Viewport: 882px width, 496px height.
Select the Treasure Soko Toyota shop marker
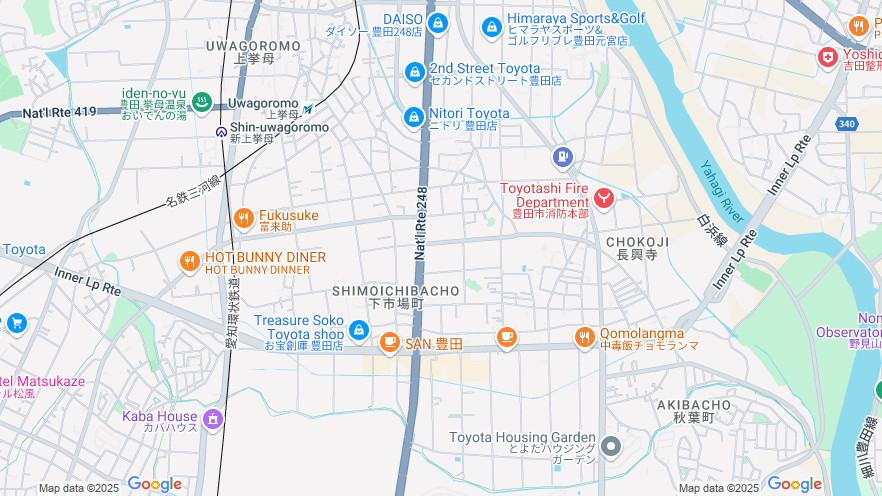[359, 329]
